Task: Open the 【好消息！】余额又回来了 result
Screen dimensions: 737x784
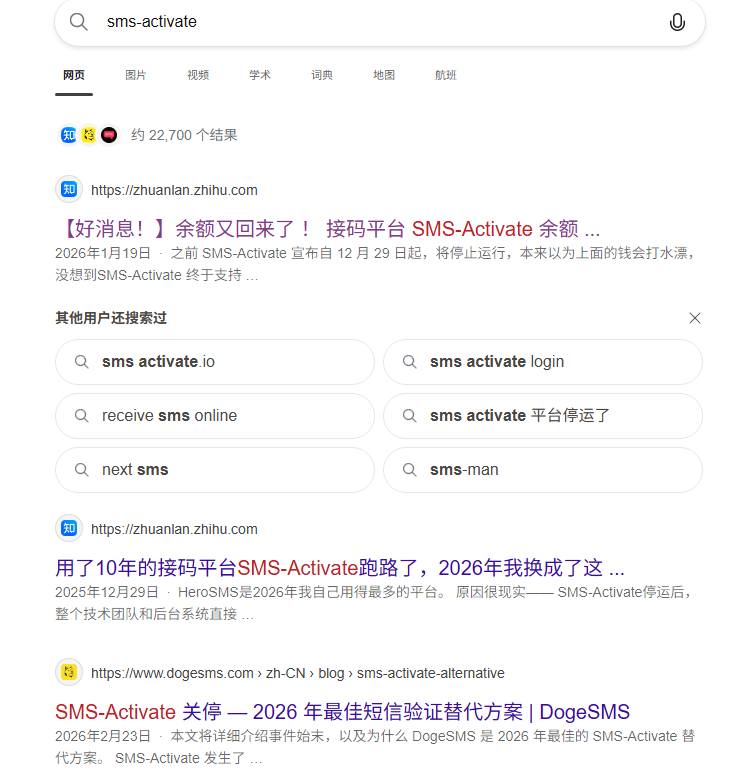Action: click(328, 229)
